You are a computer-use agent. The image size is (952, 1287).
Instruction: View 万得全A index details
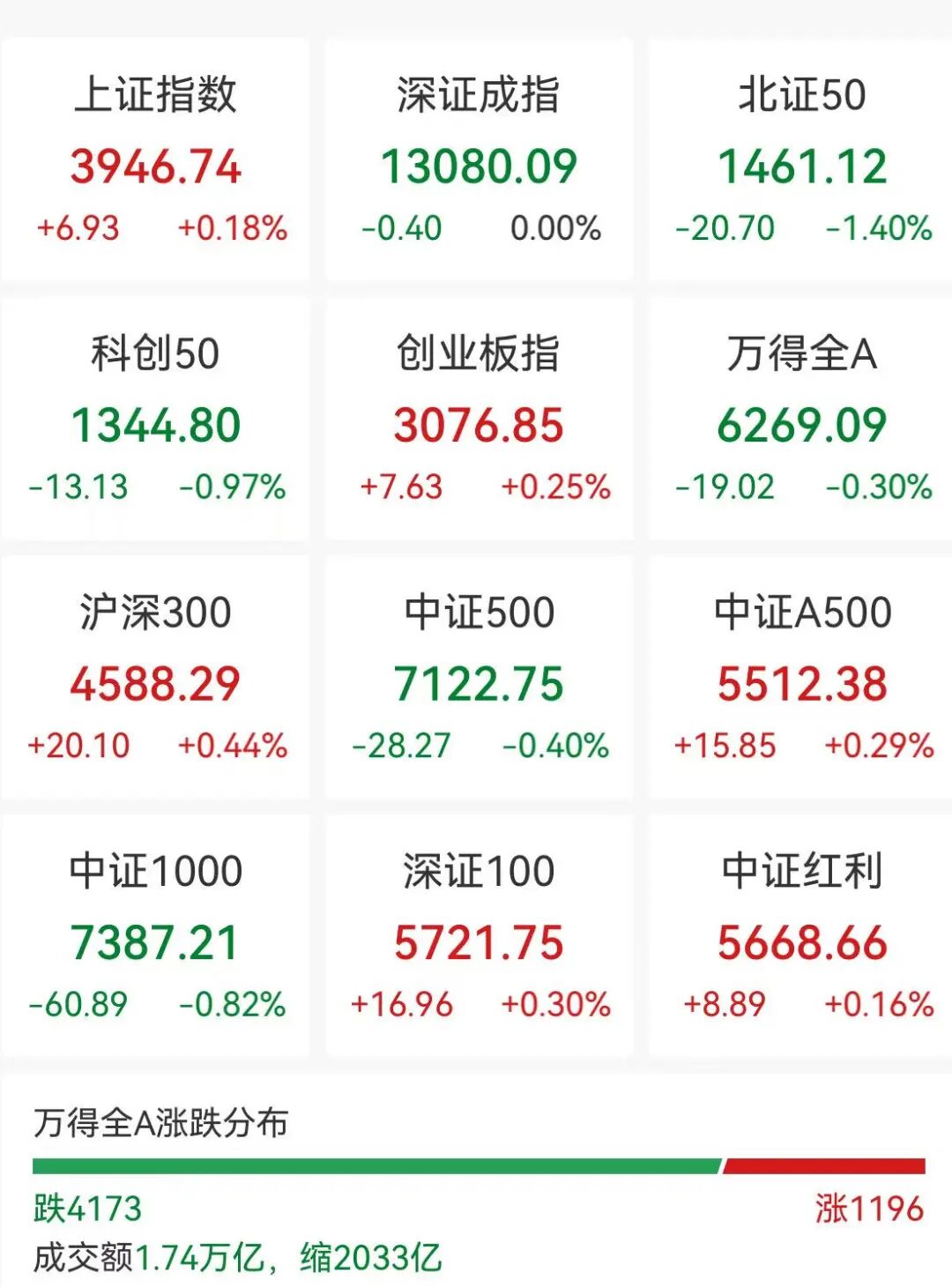point(801,419)
